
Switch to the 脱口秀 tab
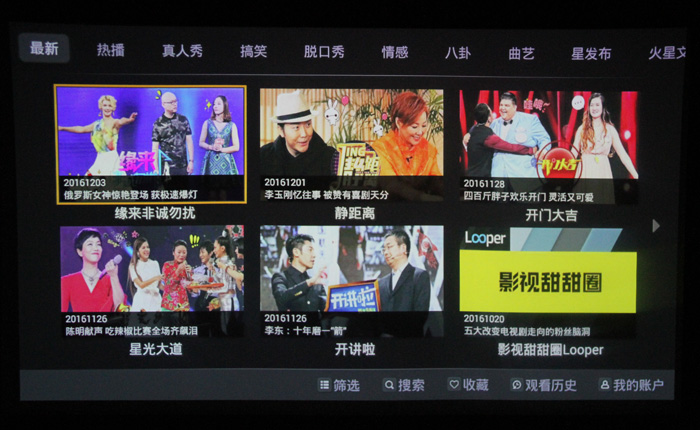tap(324, 51)
